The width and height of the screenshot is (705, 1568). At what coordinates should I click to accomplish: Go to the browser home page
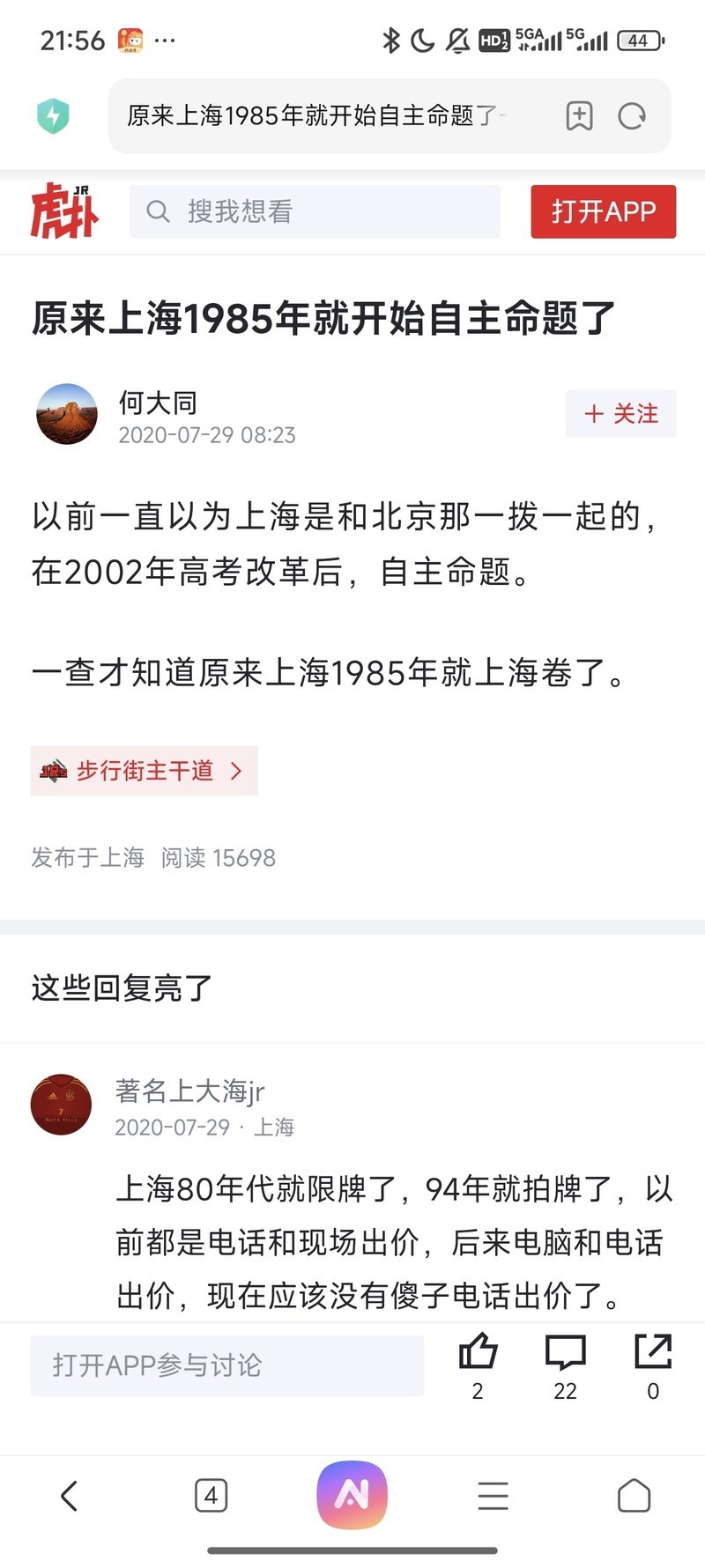[634, 1496]
